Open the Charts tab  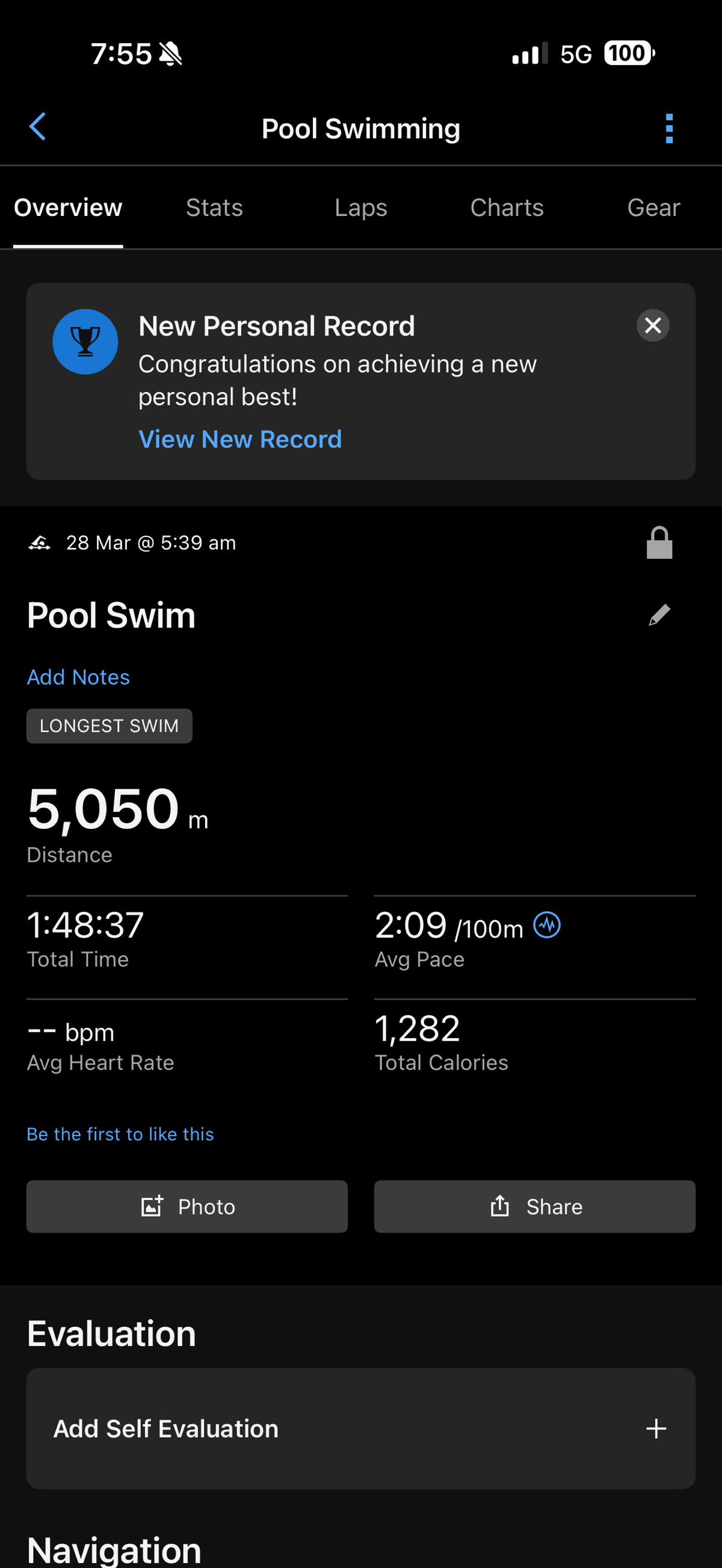(x=507, y=208)
